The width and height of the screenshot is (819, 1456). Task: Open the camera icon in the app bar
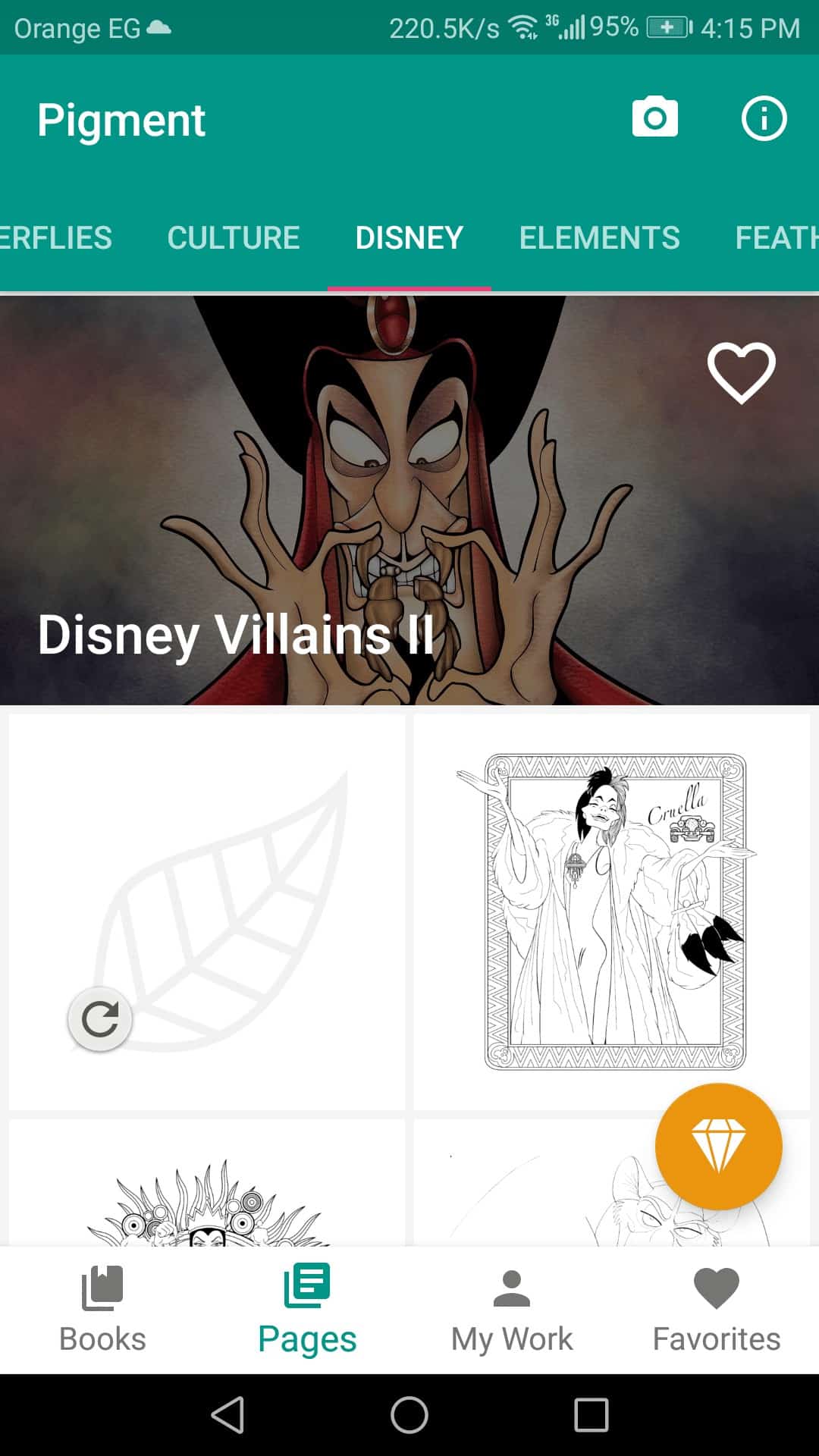tap(654, 118)
